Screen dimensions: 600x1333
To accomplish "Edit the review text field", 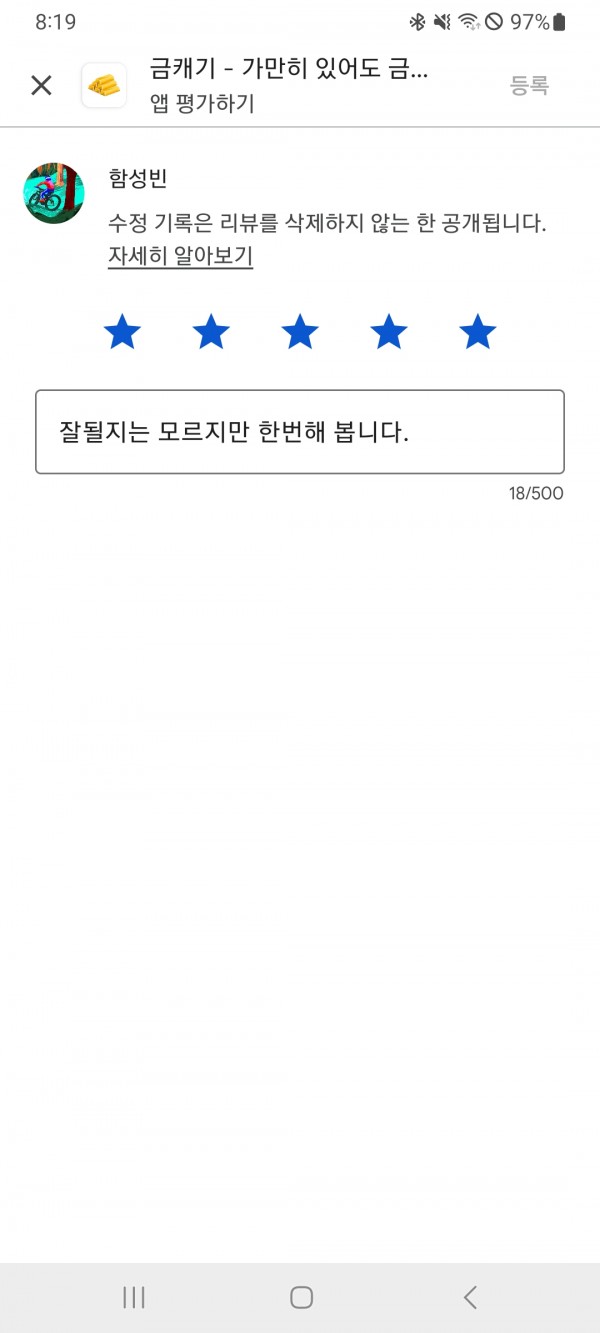I will click(x=300, y=432).
